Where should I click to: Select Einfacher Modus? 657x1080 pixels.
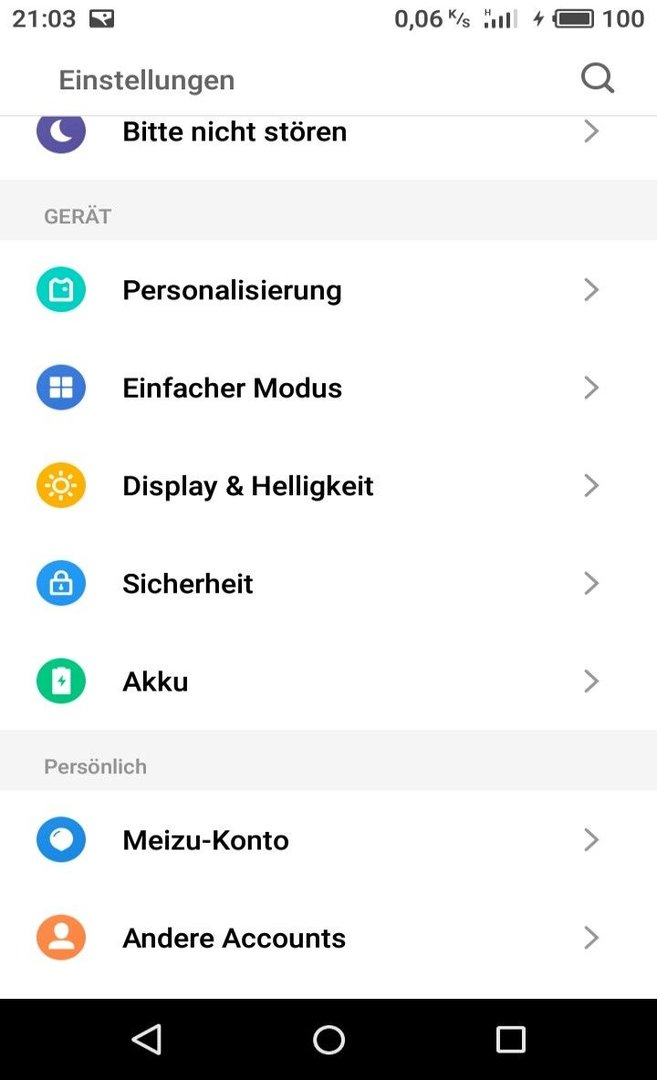tap(328, 387)
